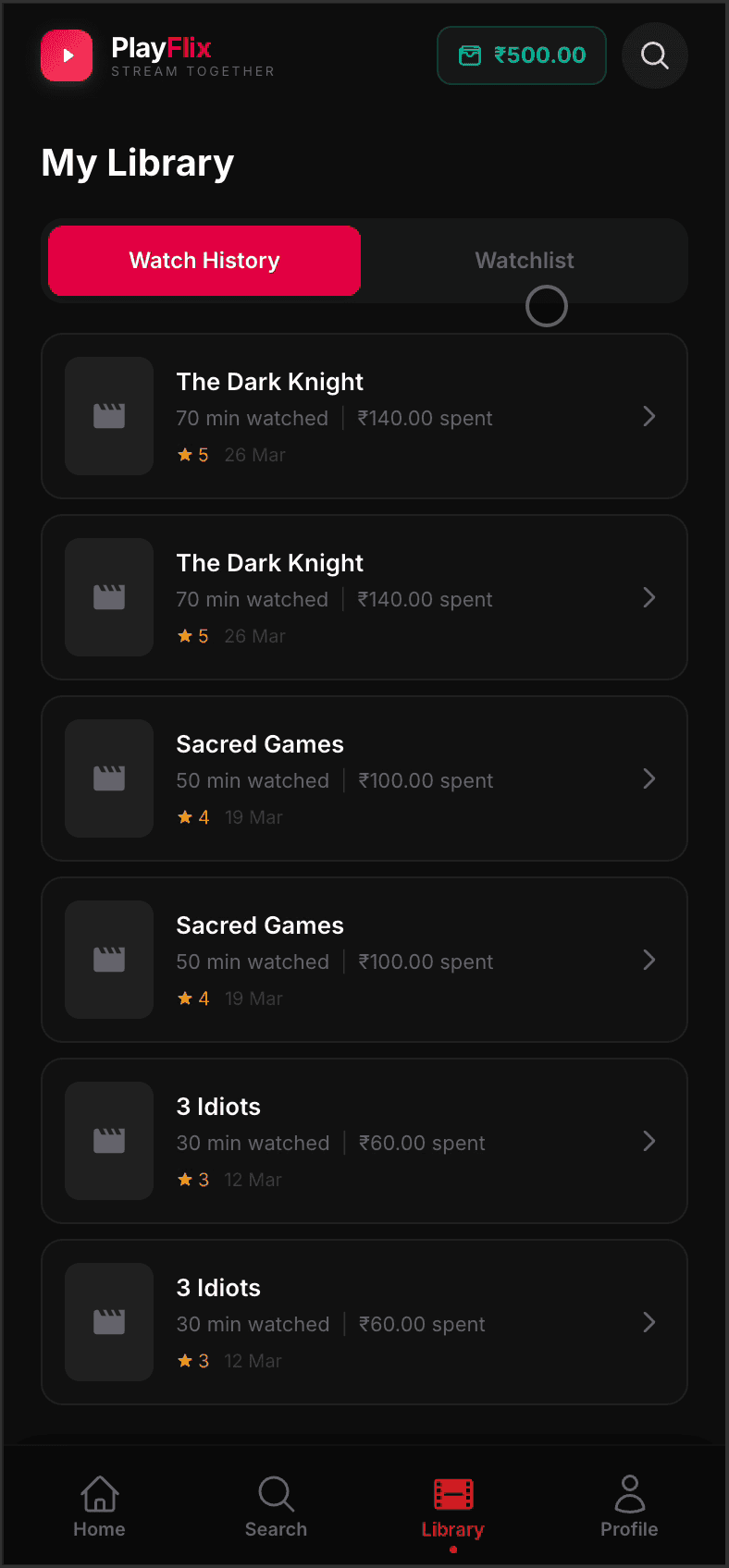
Task: Expand details chevron for The Dark Knight entry
Action: pos(649,416)
